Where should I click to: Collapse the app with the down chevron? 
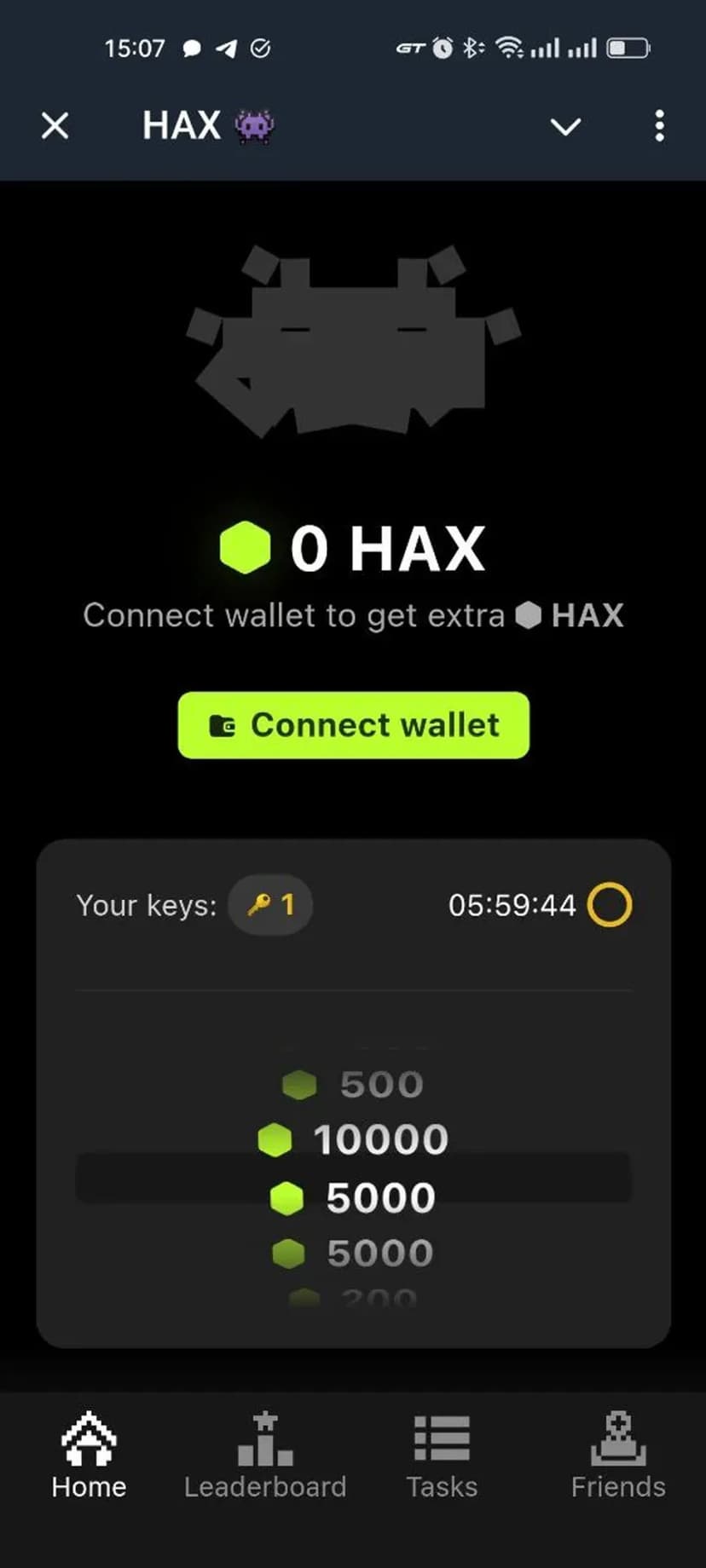pos(565,127)
